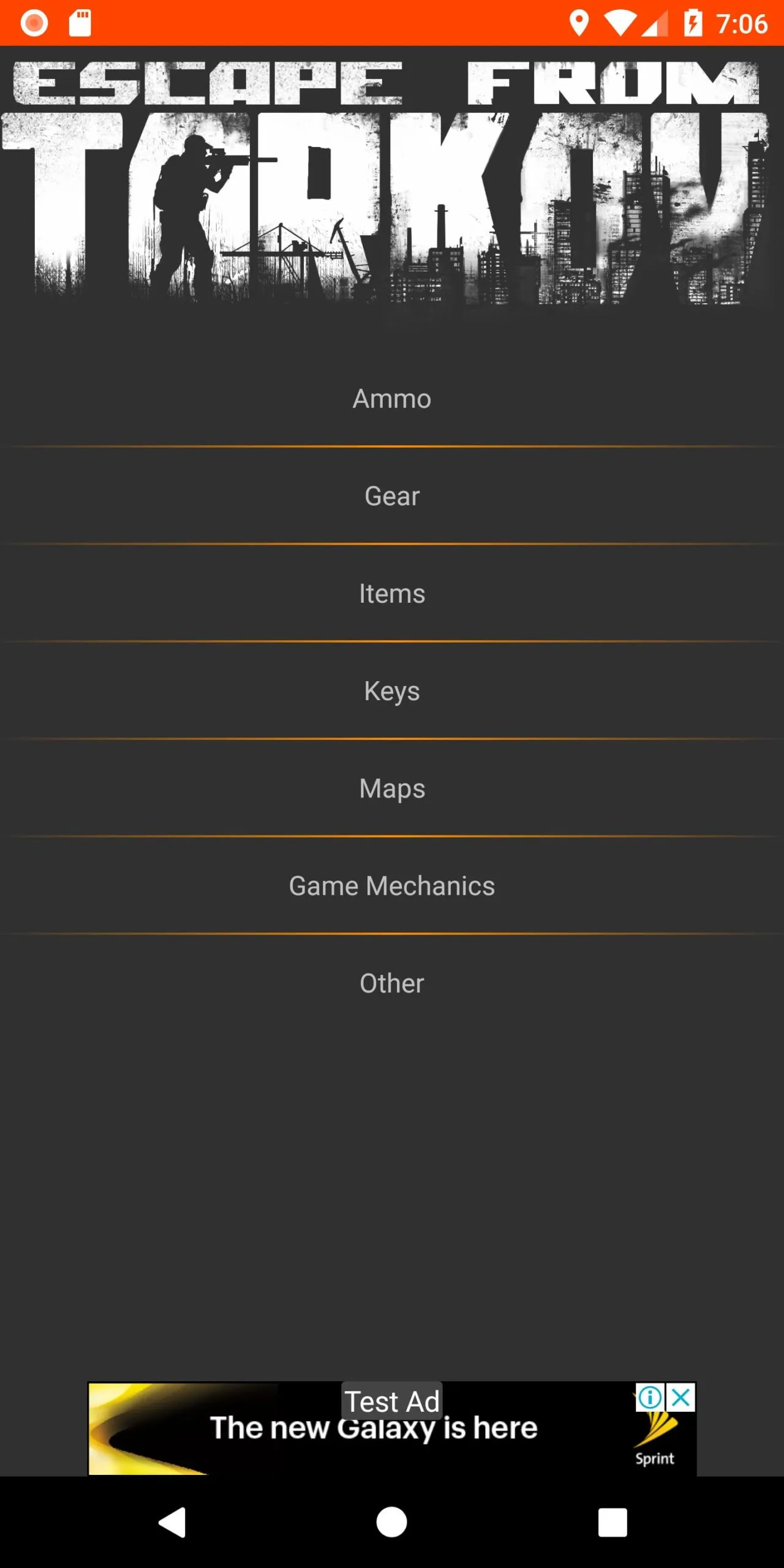Screen dimensions: 784x1568
Task: Open the Ammo section
Action: (392, 399)
